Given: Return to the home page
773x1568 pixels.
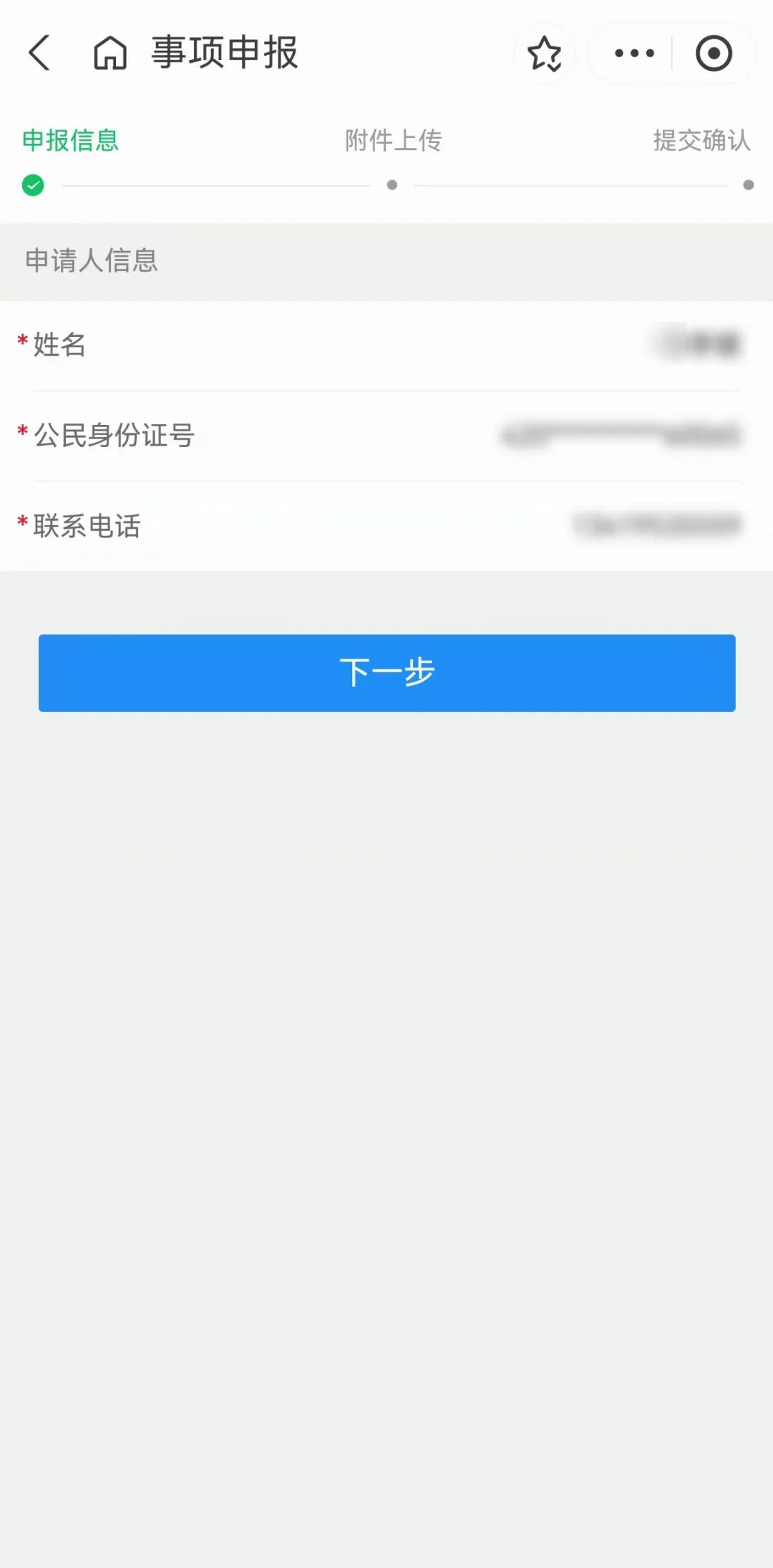Looking at the screenshot, I should pos(110,53).
